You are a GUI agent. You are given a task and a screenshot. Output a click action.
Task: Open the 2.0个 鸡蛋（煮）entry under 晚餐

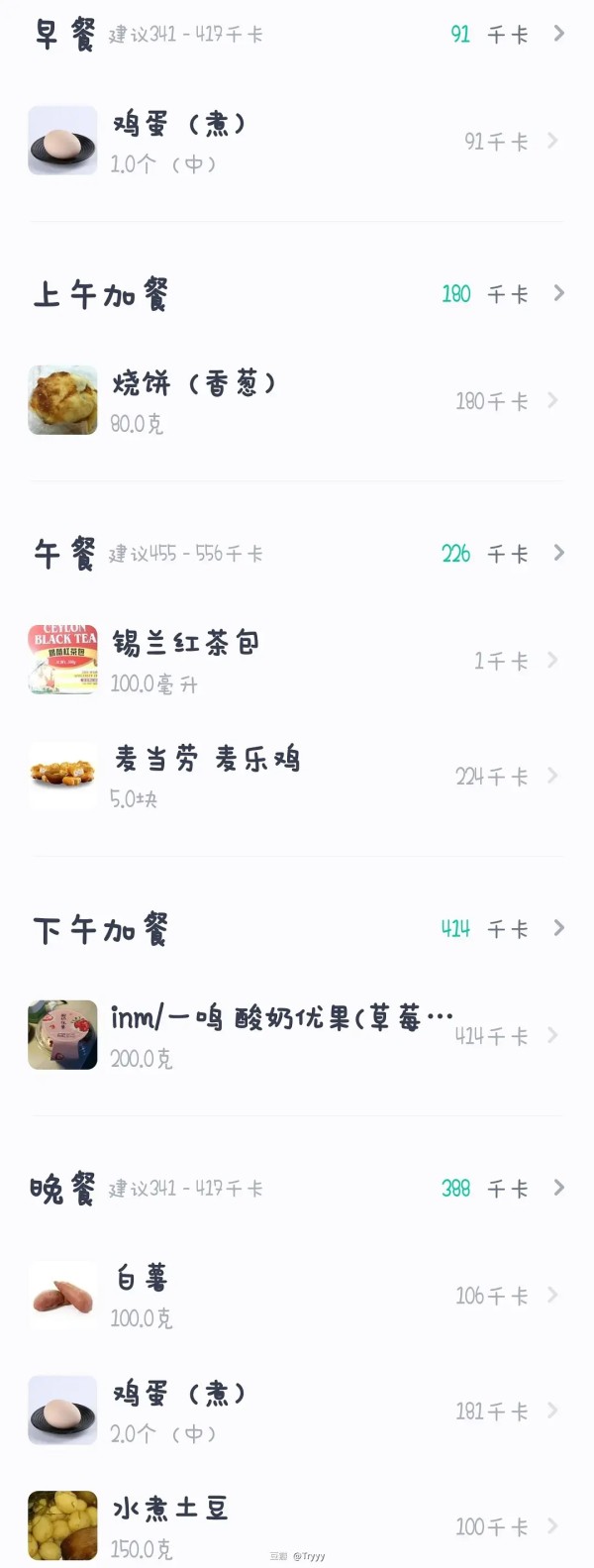[x=297, y=1411]
